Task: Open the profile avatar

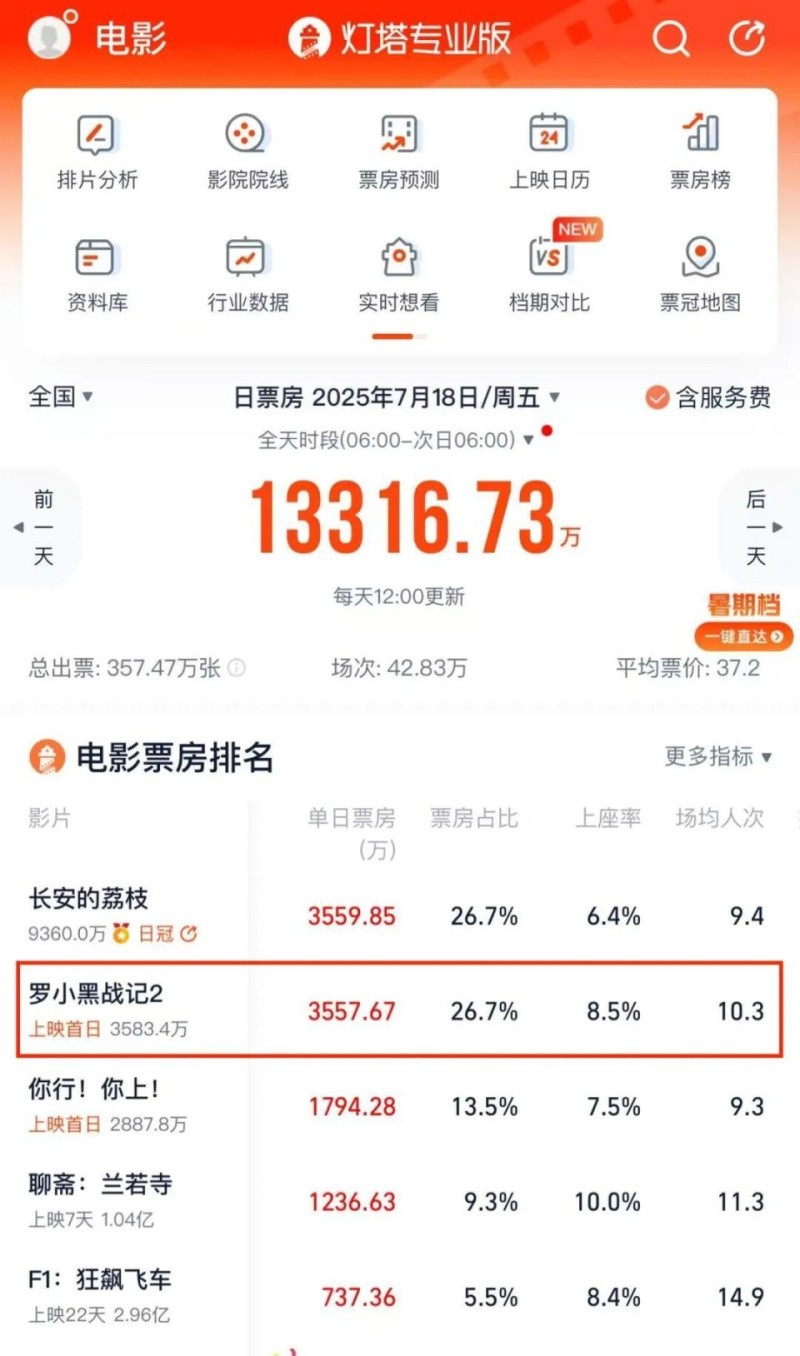Action: pos(50,37)
